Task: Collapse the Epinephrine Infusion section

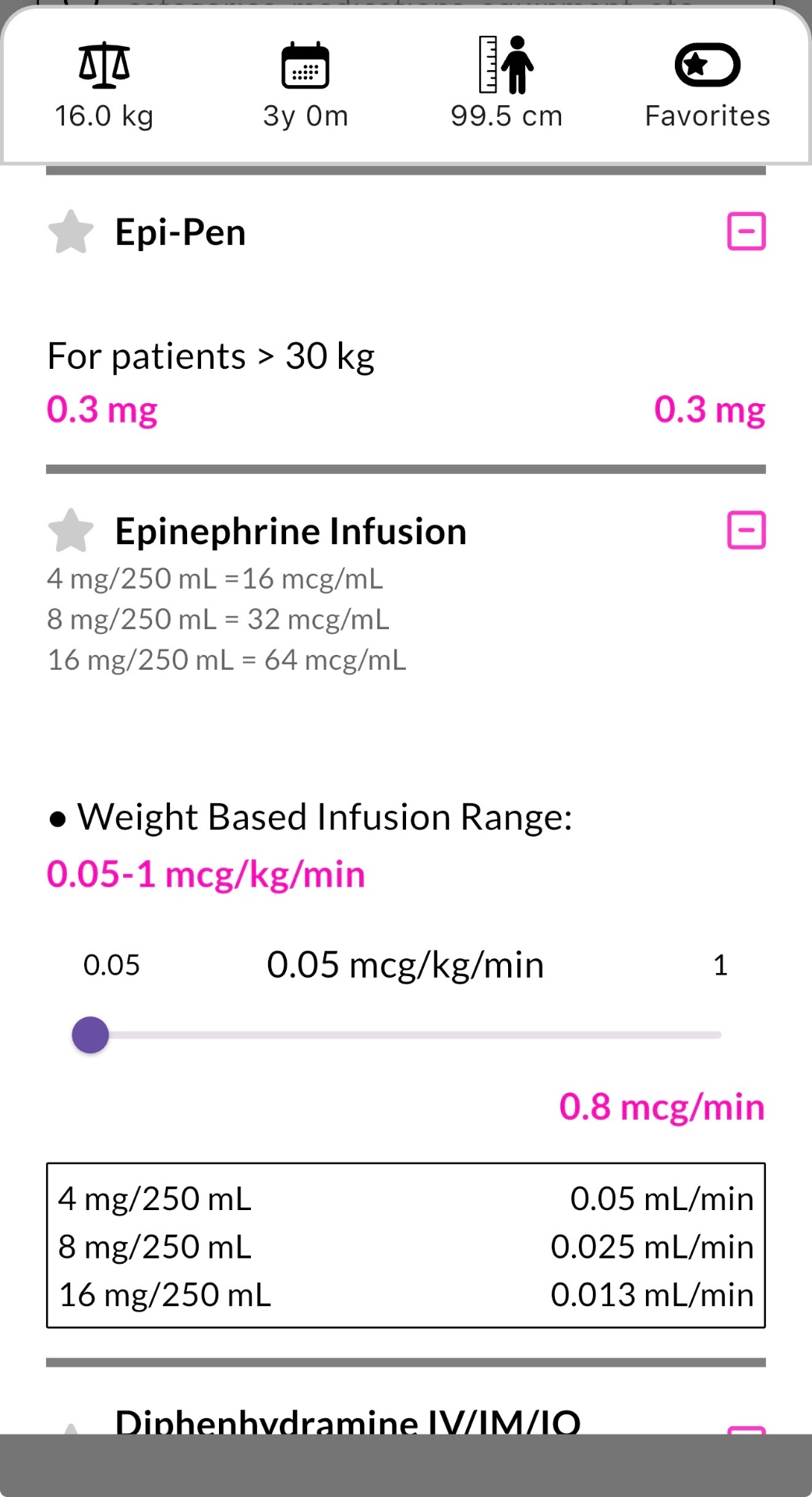Action: pyautogui.click(x=746, y=530)
